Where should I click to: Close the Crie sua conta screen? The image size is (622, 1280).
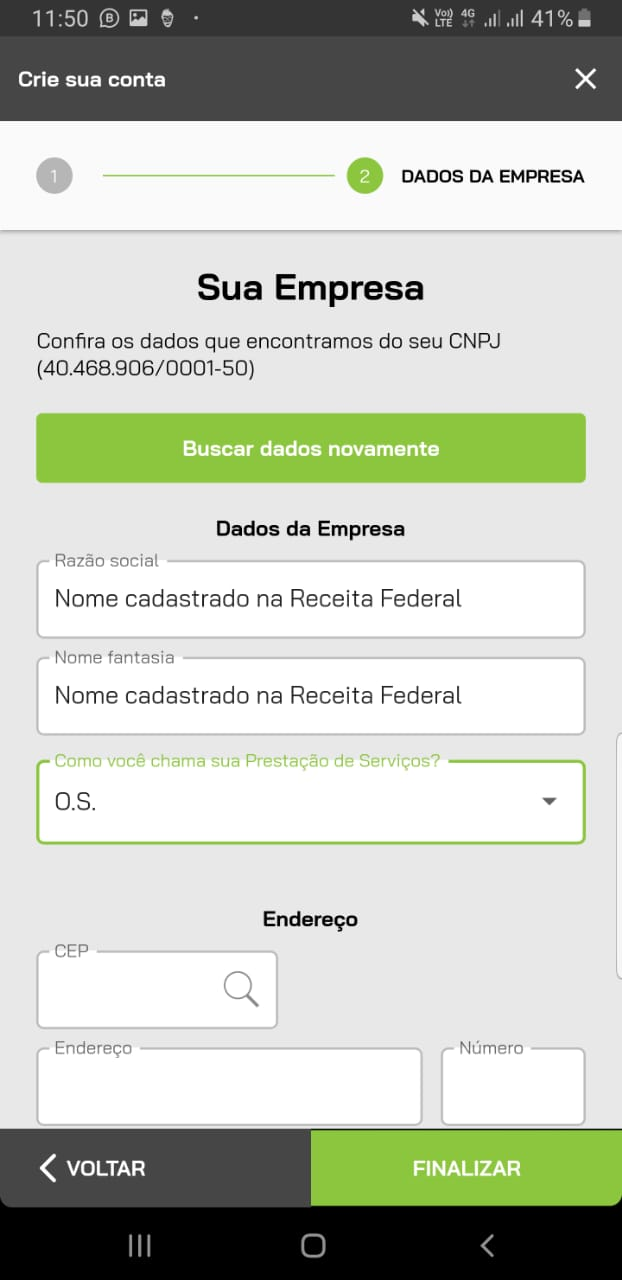[x=585, y=79]
